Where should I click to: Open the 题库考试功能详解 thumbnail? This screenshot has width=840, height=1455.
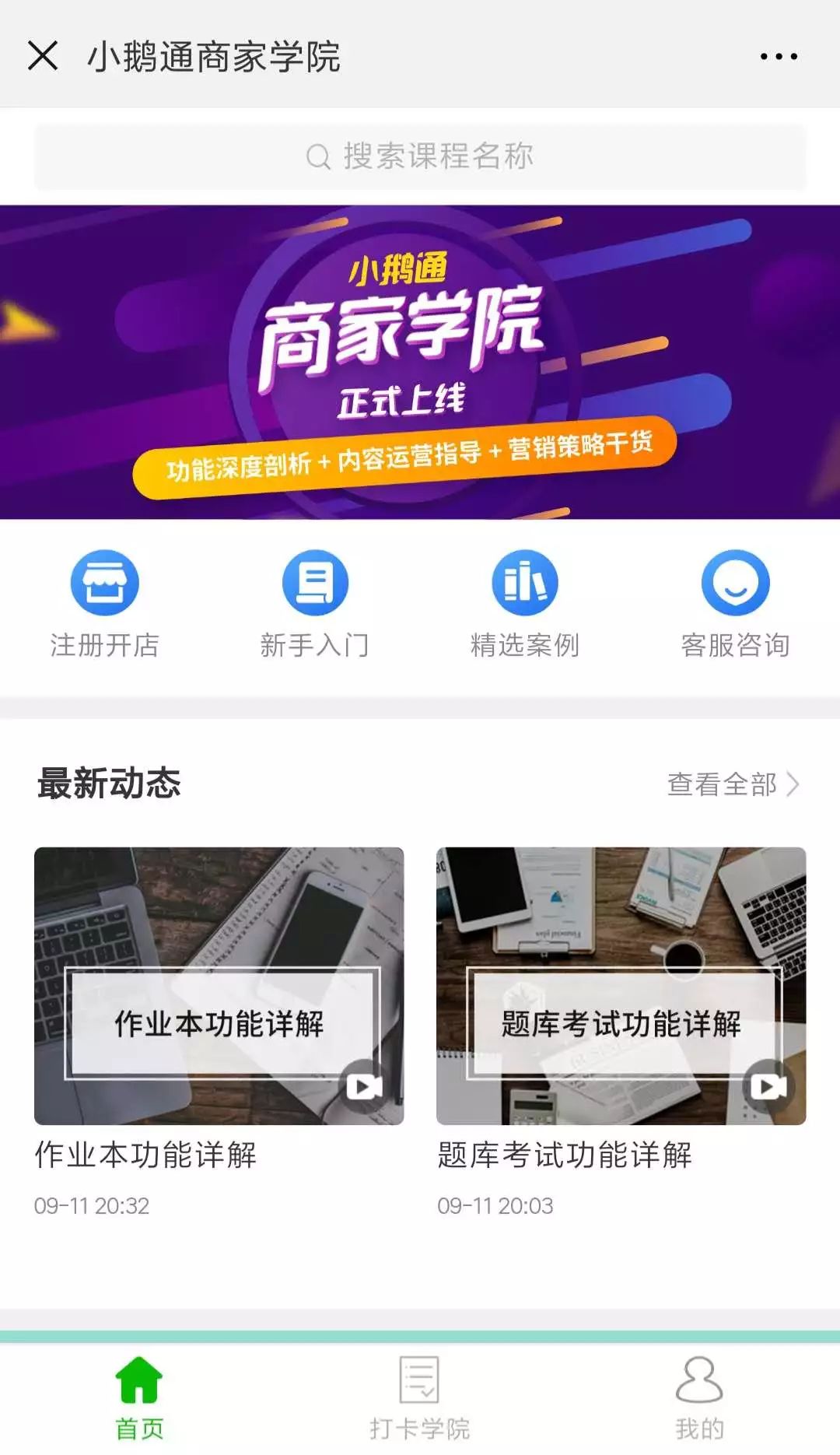[x=618, y=969]
